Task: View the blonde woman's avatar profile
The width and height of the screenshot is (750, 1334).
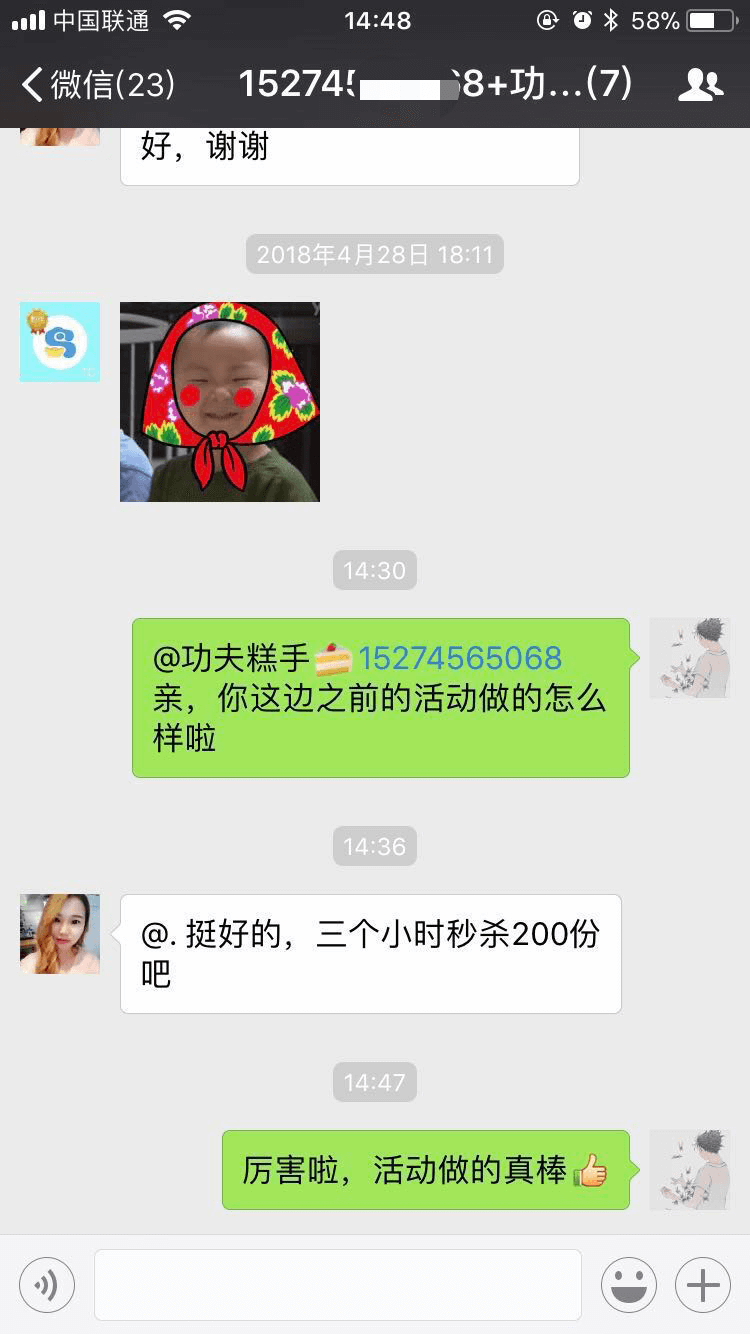Action: 60,934
